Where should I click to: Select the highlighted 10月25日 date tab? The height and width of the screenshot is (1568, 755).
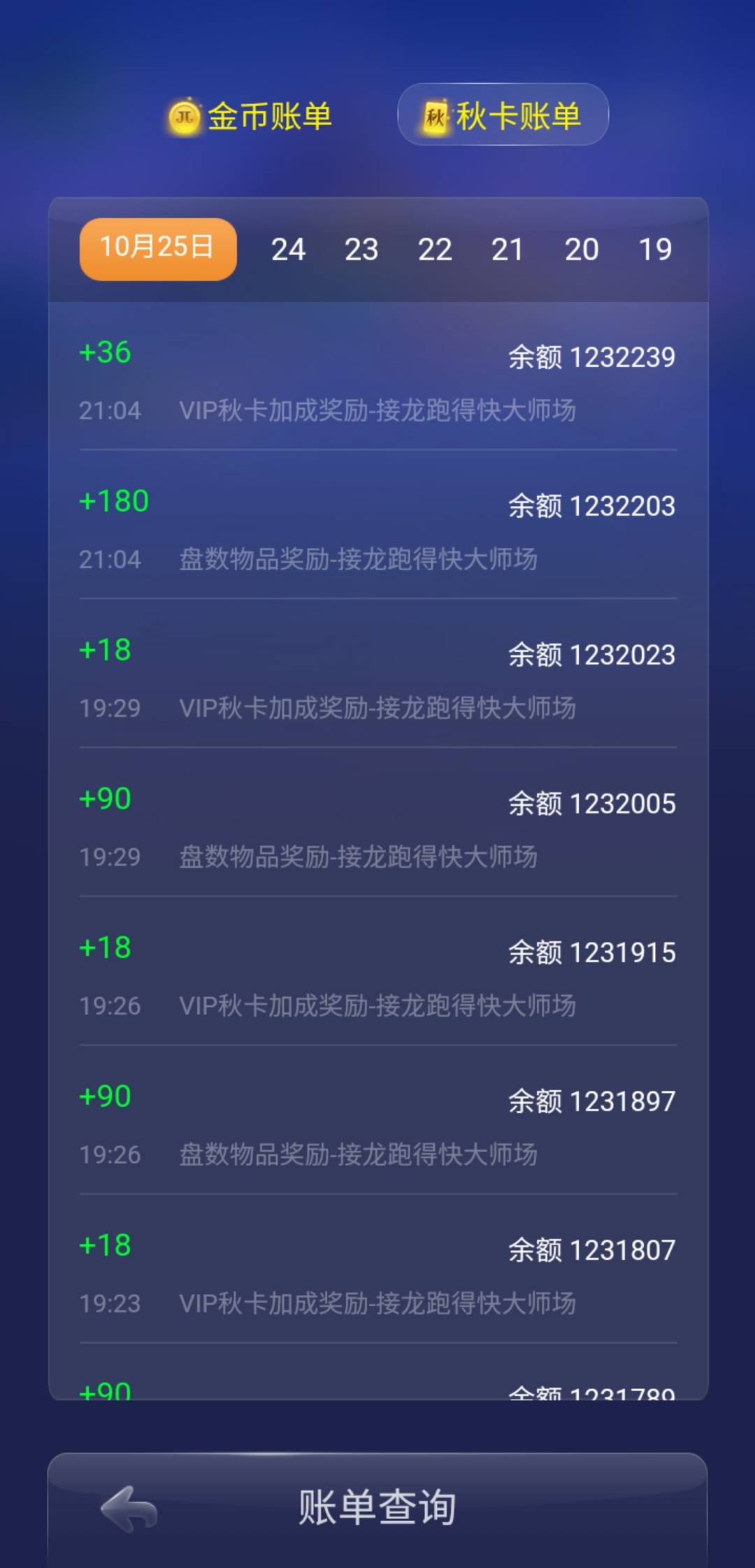pos(156,248)
